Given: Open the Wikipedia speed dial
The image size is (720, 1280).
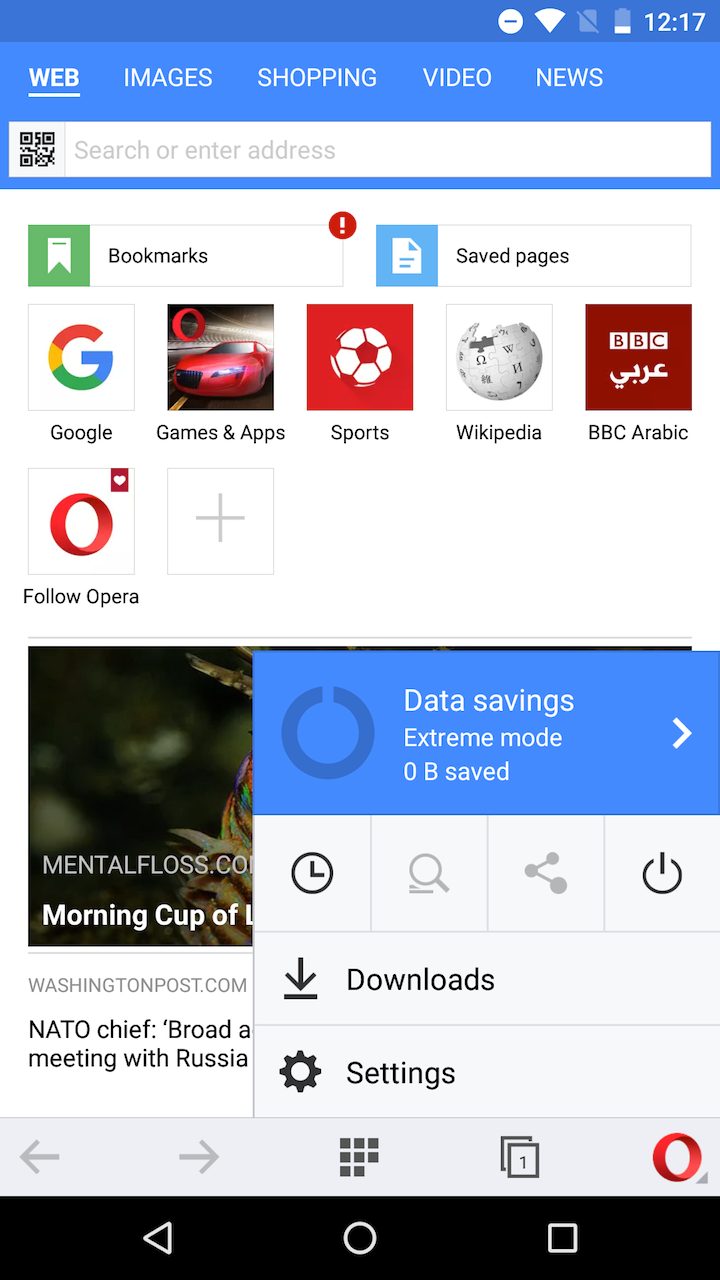Looking at the screenshot, I should click(x=499, y=358).
